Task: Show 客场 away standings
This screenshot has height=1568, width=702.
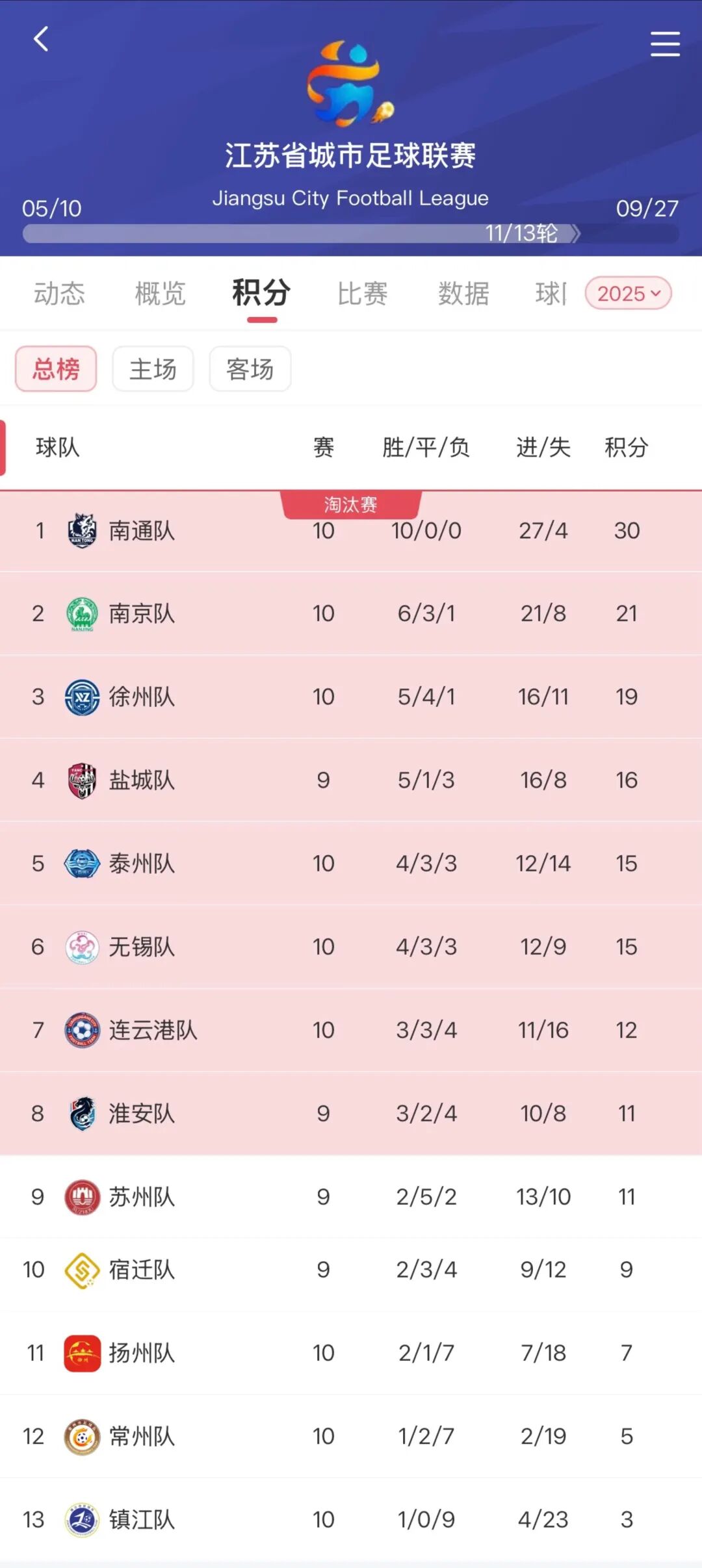Action: 250,369
